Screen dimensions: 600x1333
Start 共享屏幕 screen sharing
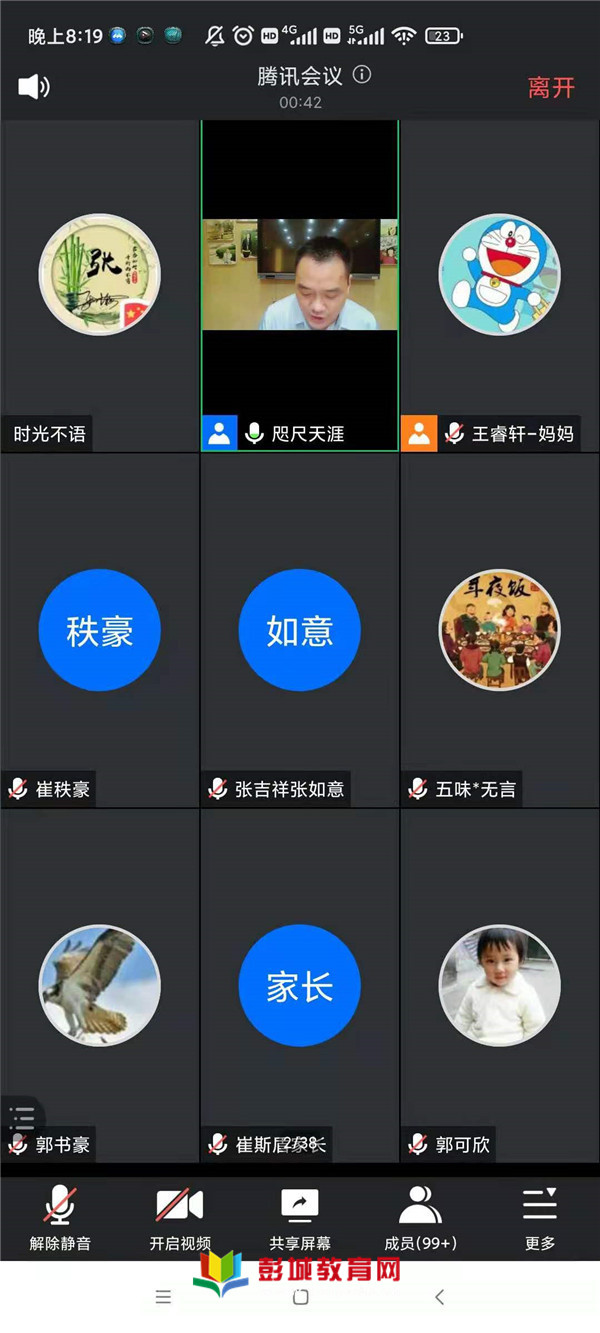[x=300, y=1218]
